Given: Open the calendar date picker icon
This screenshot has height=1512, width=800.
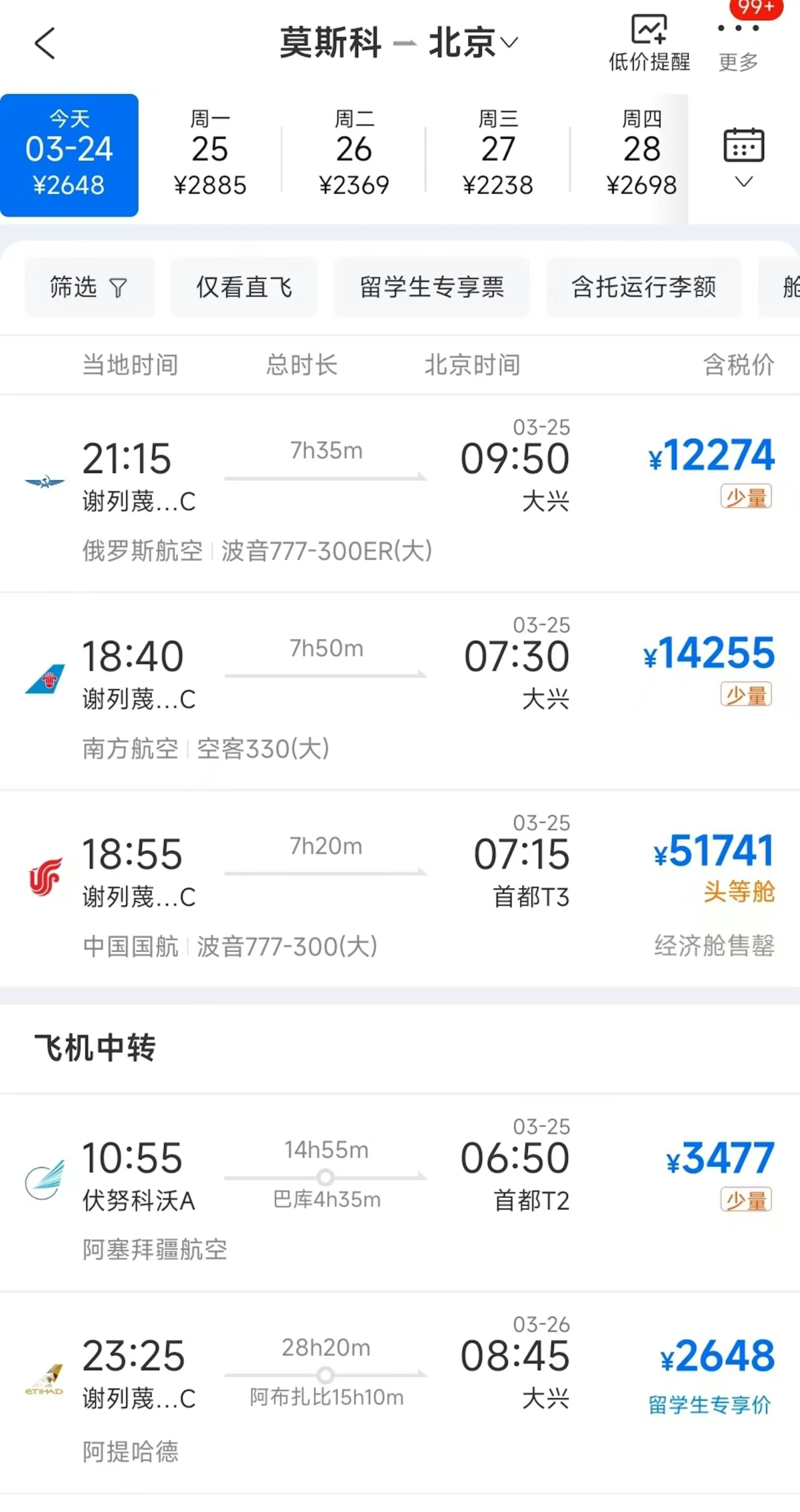Looking at the screenshot, I should coord(742,143).
